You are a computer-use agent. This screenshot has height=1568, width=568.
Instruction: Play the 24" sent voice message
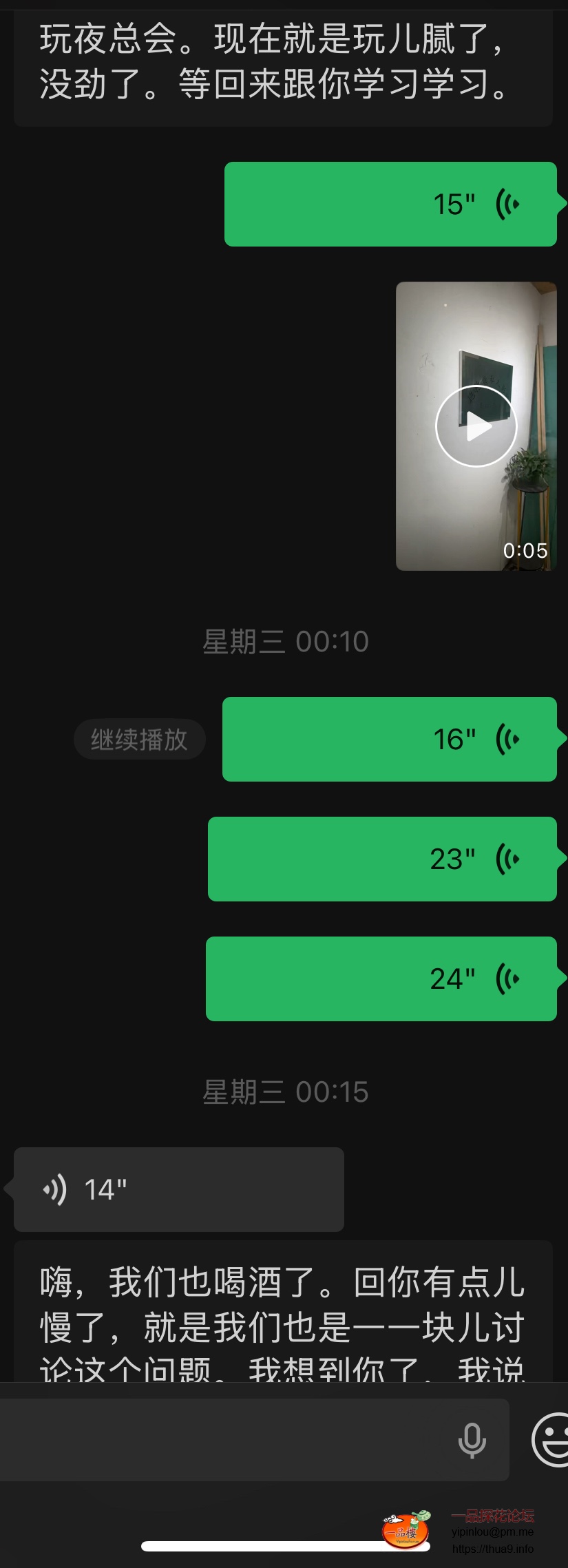[381, 979]
